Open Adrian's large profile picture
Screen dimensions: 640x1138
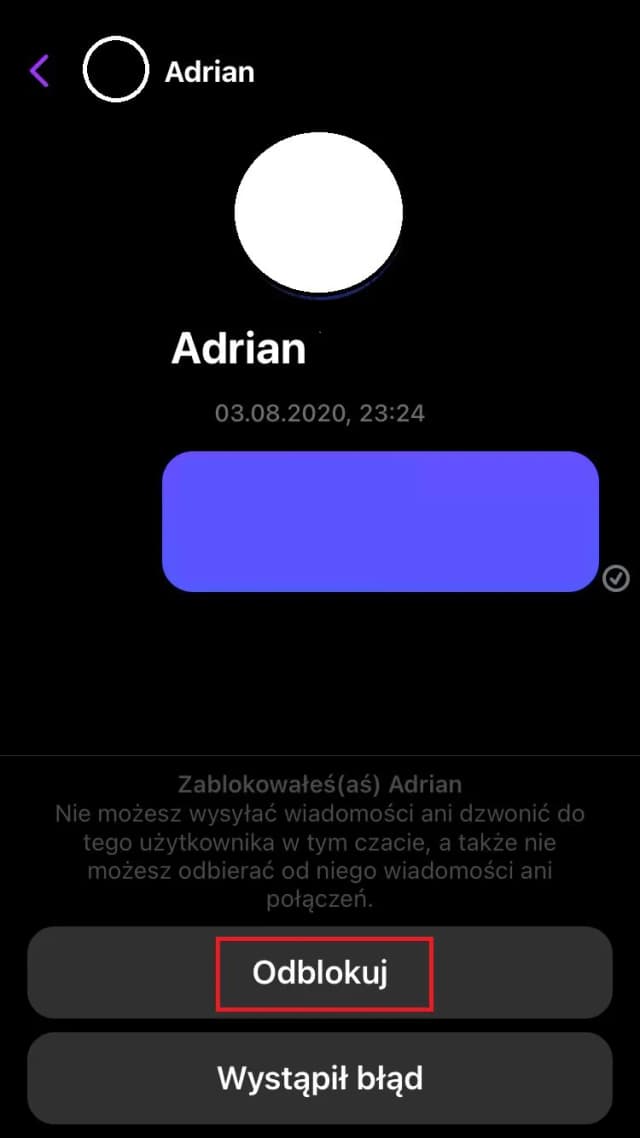coord(318,211)
